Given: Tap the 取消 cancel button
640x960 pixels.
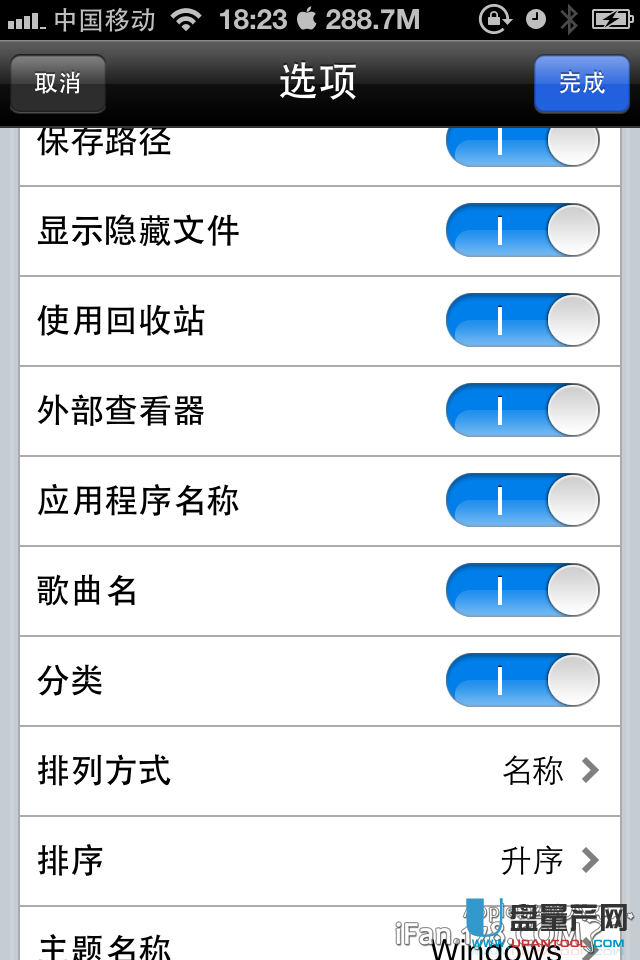Looking at the screenshot, I should click(57, 83).
